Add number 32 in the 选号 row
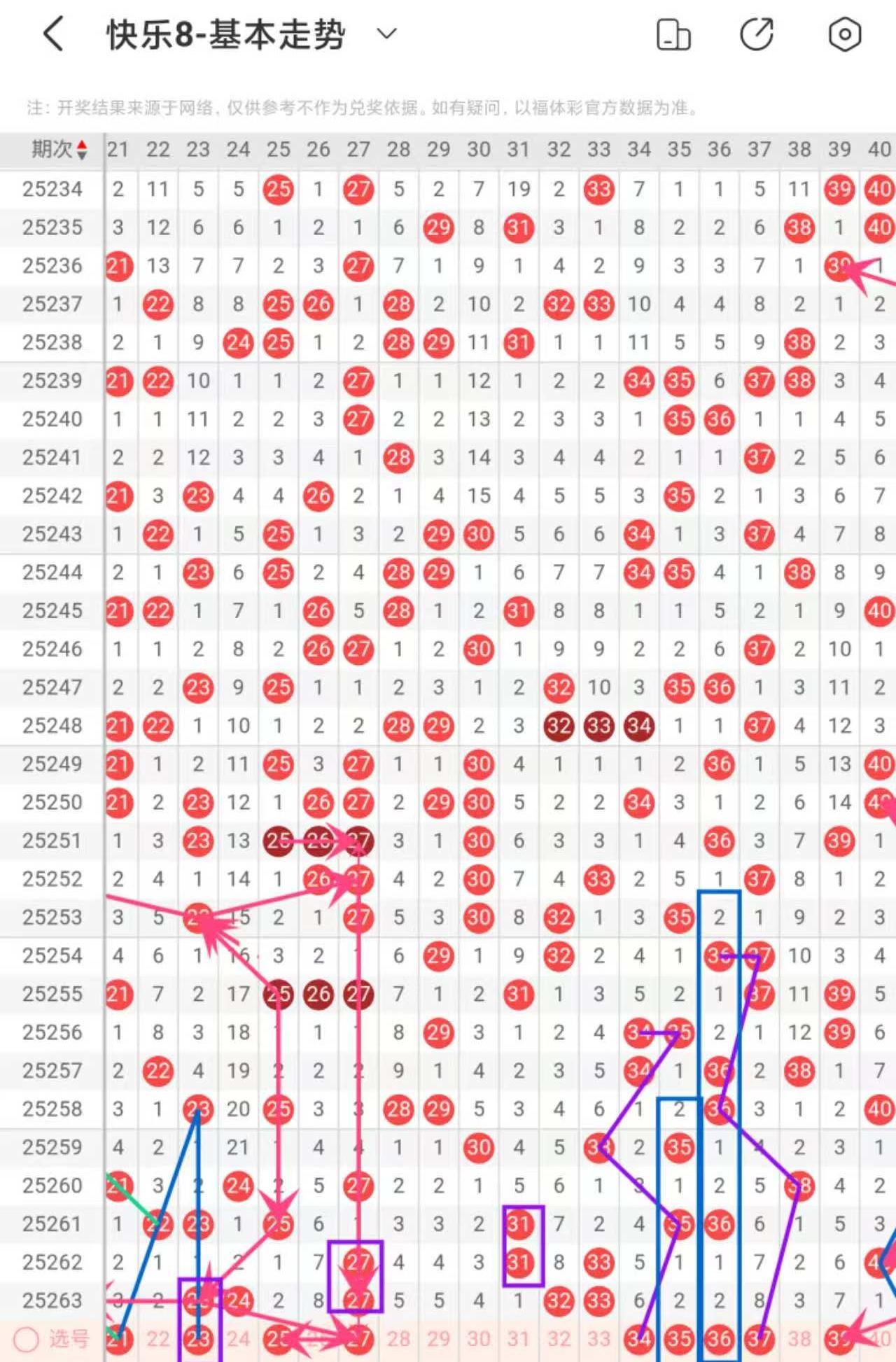Viewport: 896px width, 1362px height. click(x=559, y=1339)
